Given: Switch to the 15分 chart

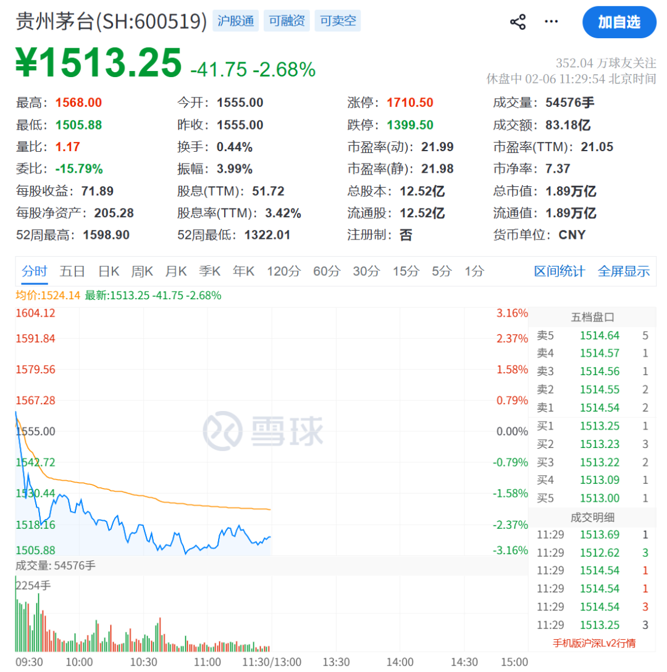Looking at the screenshot, I should 406,271.
